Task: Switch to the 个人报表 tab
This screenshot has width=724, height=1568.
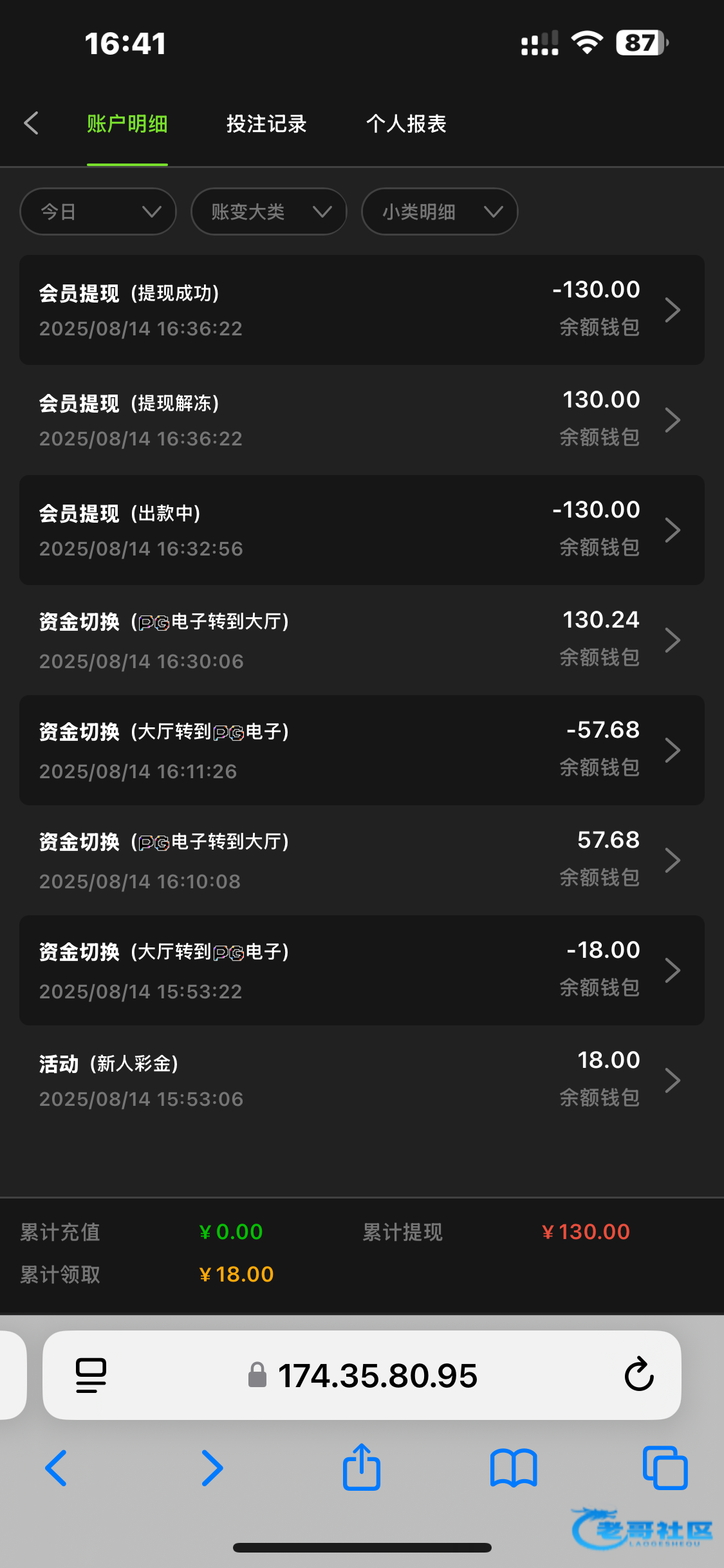Action: (406, 124)
